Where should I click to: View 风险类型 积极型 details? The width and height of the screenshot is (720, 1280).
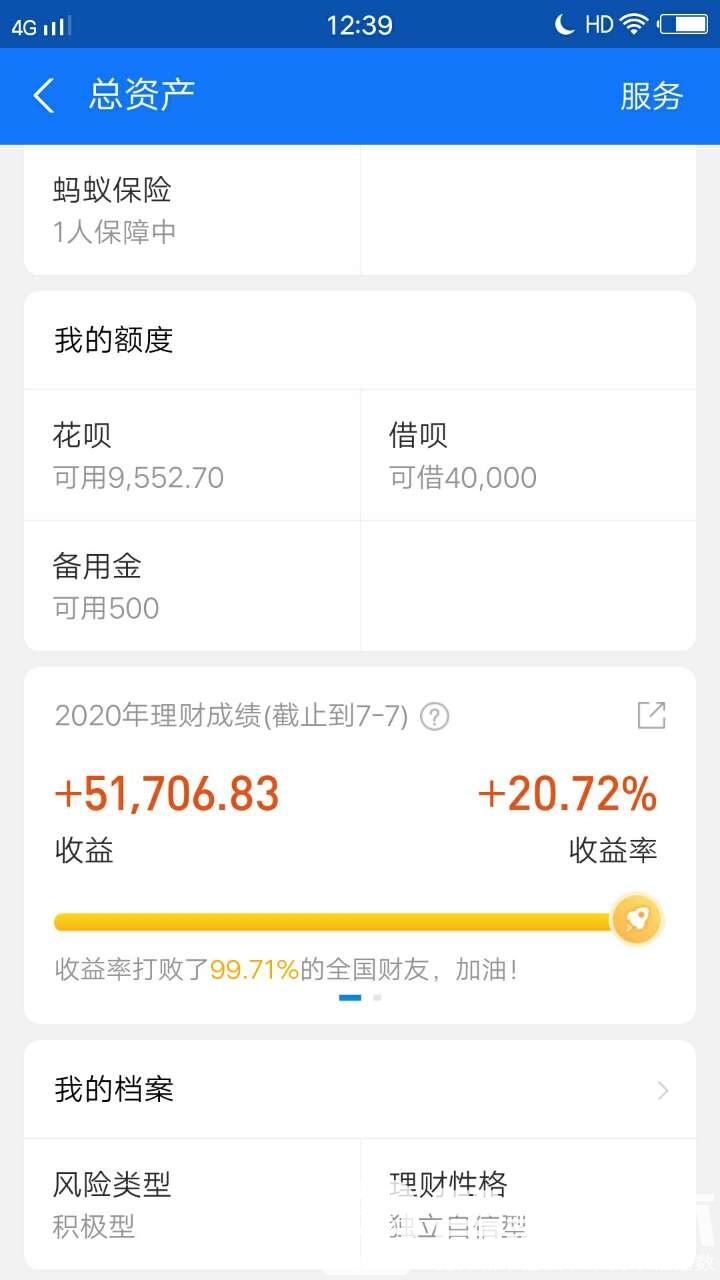coord(192,1204)
